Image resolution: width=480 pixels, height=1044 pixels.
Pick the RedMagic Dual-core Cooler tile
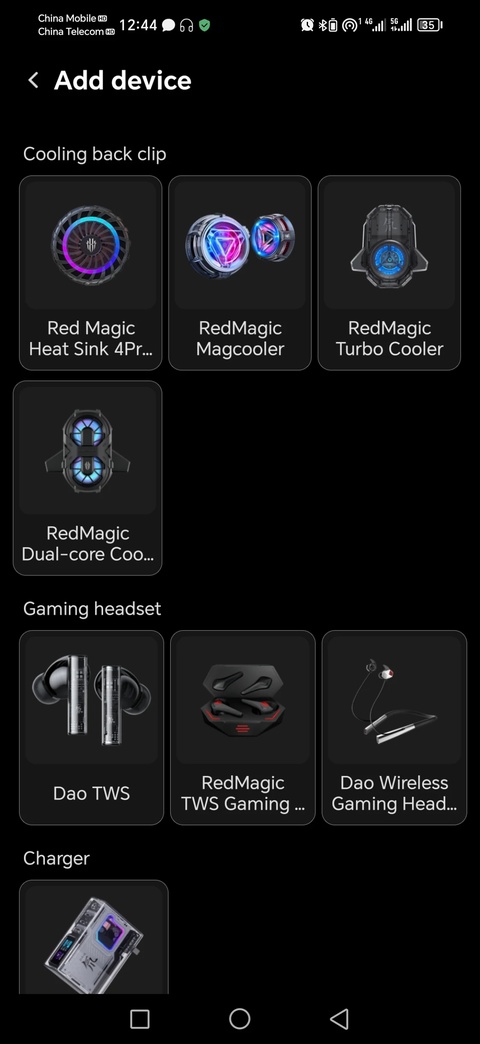pyautogui.click(x=87, y=478)
